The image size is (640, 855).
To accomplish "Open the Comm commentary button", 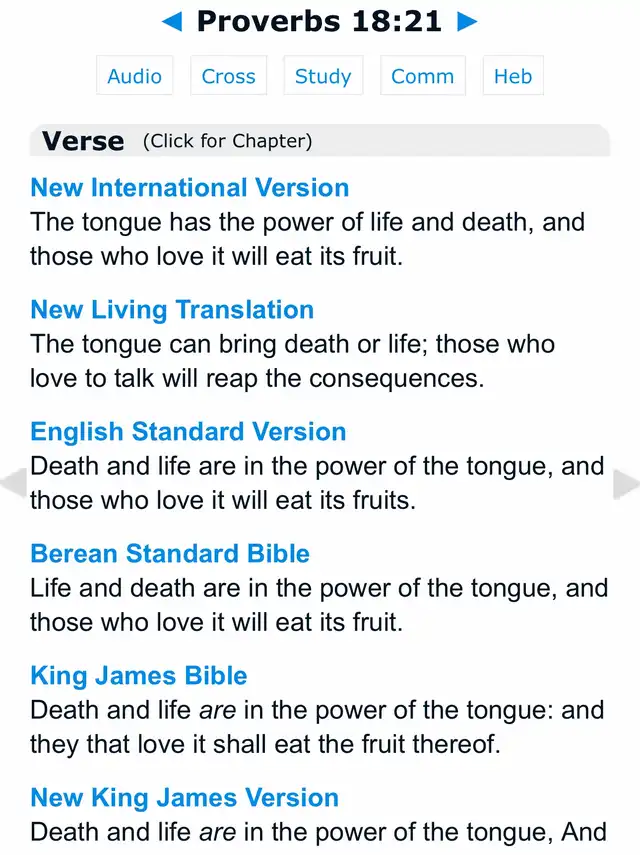I will point(422,76).
